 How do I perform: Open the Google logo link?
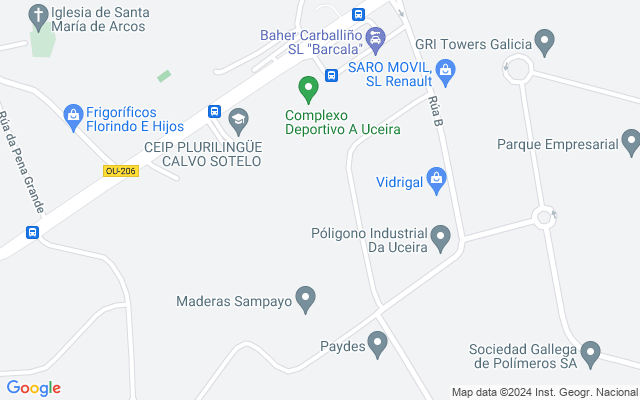(x=34, y=388)
